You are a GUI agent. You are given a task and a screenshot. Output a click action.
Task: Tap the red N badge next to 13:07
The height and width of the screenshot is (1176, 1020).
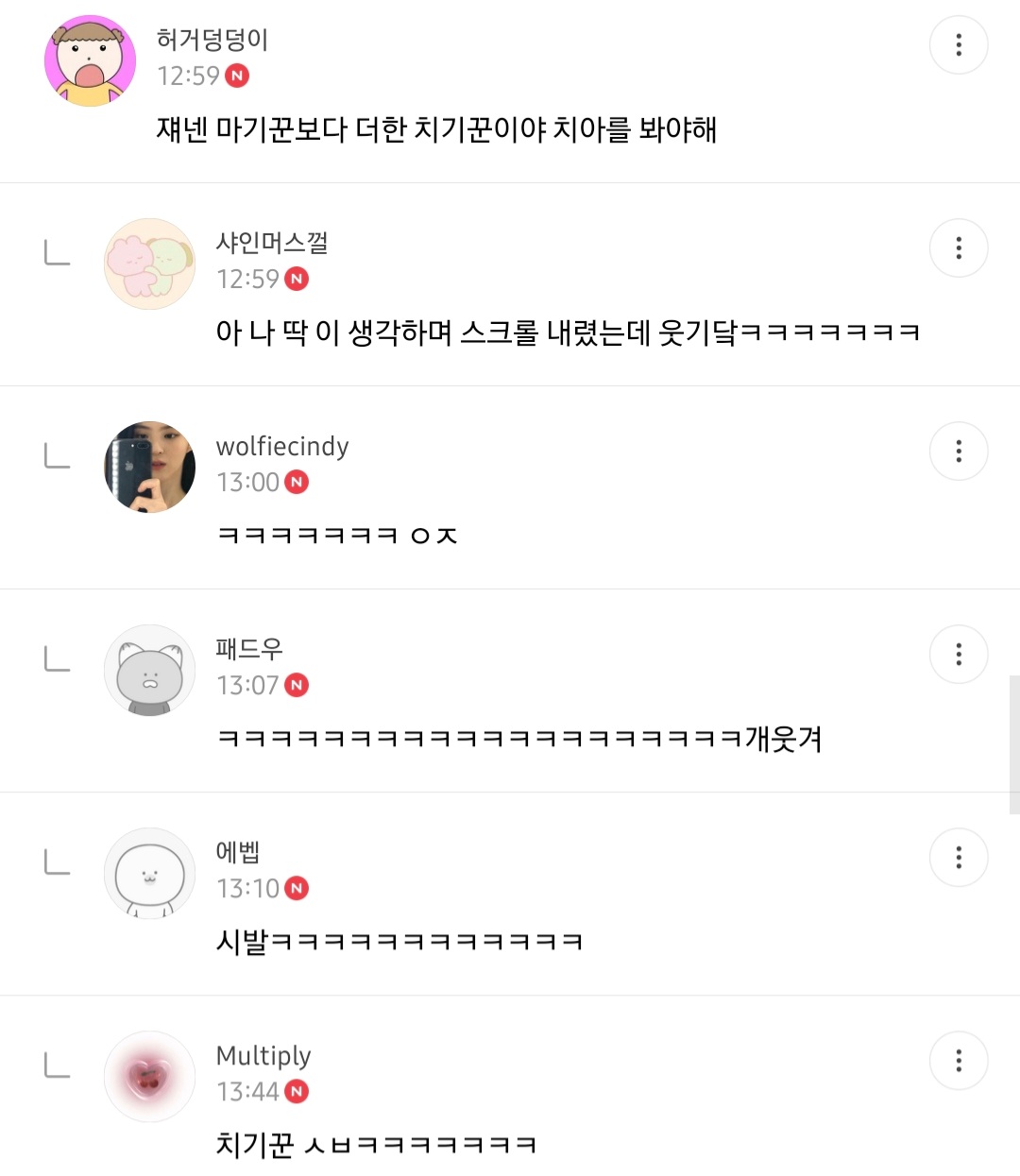click(298, 686)
